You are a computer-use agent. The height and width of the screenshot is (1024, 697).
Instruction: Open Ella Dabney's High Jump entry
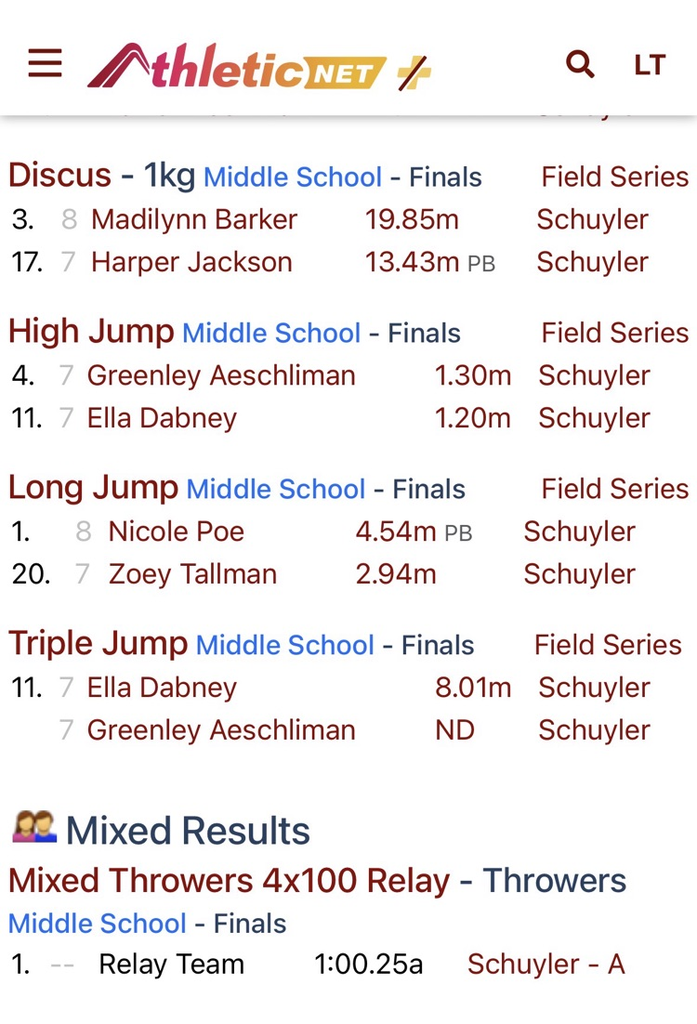[x=162, y=418]
